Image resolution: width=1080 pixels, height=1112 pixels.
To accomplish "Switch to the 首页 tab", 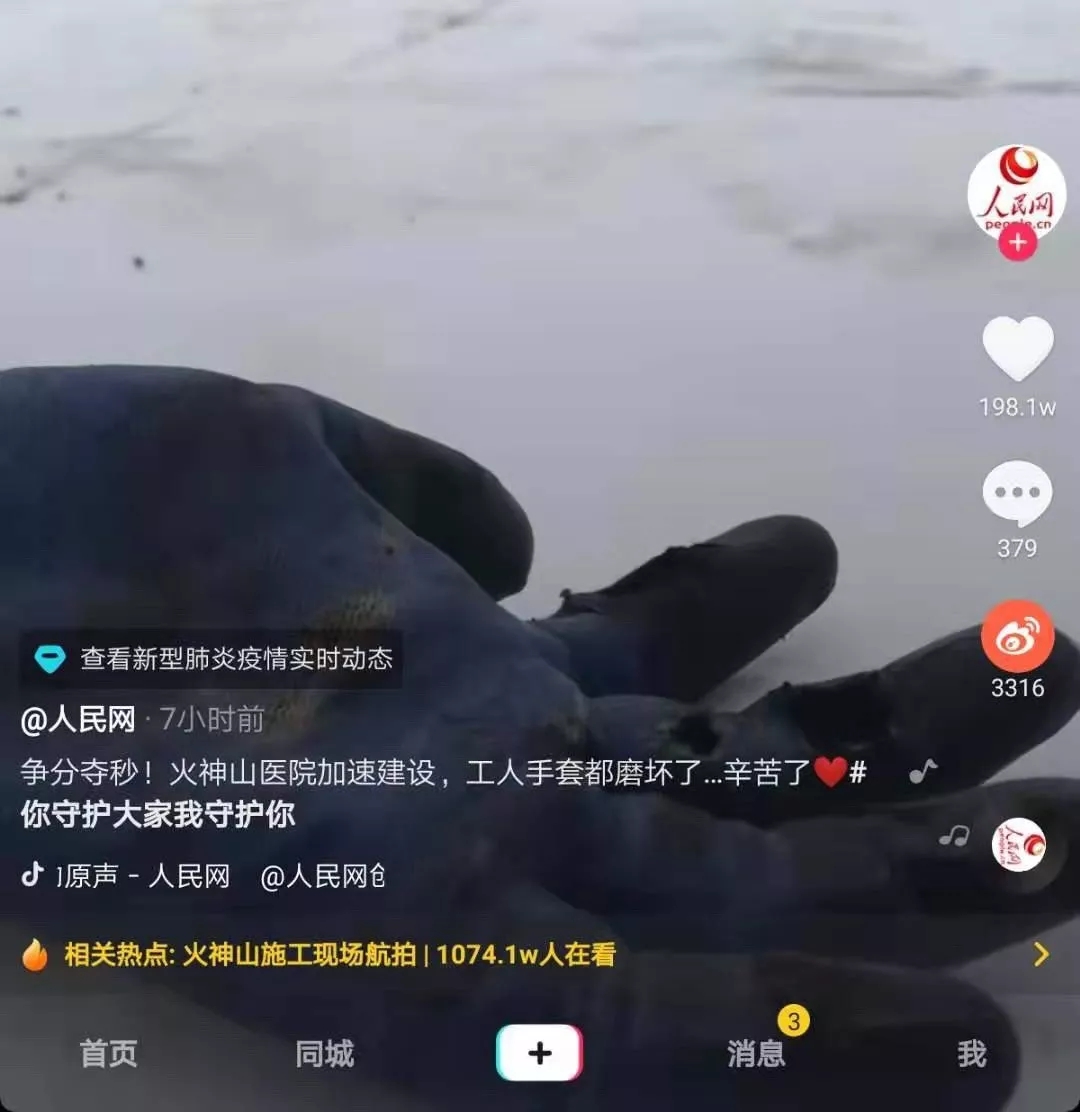I will [x=108, y=1054].
